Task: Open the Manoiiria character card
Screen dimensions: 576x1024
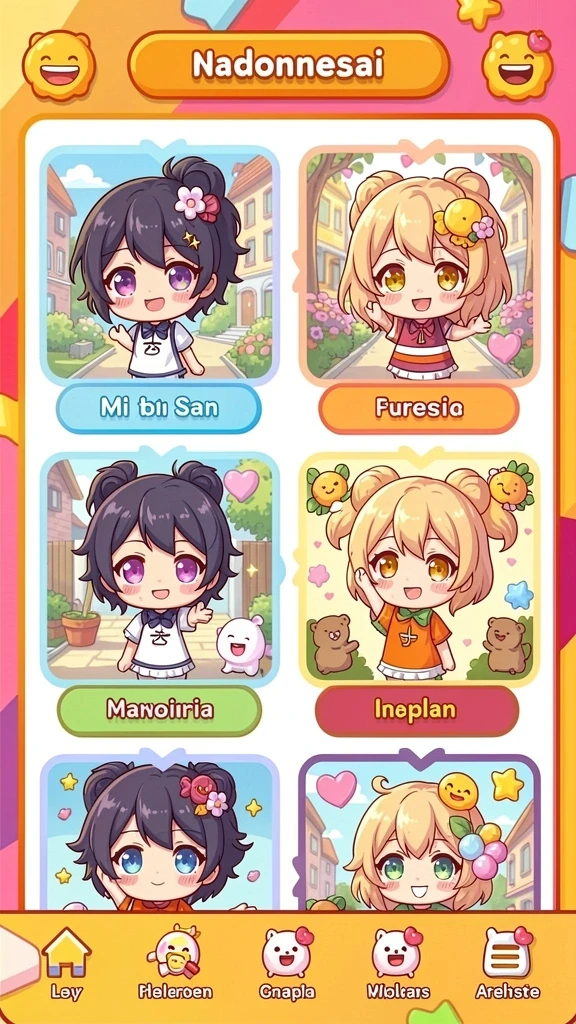Action: pyautogui.click(x=159, y=567)
